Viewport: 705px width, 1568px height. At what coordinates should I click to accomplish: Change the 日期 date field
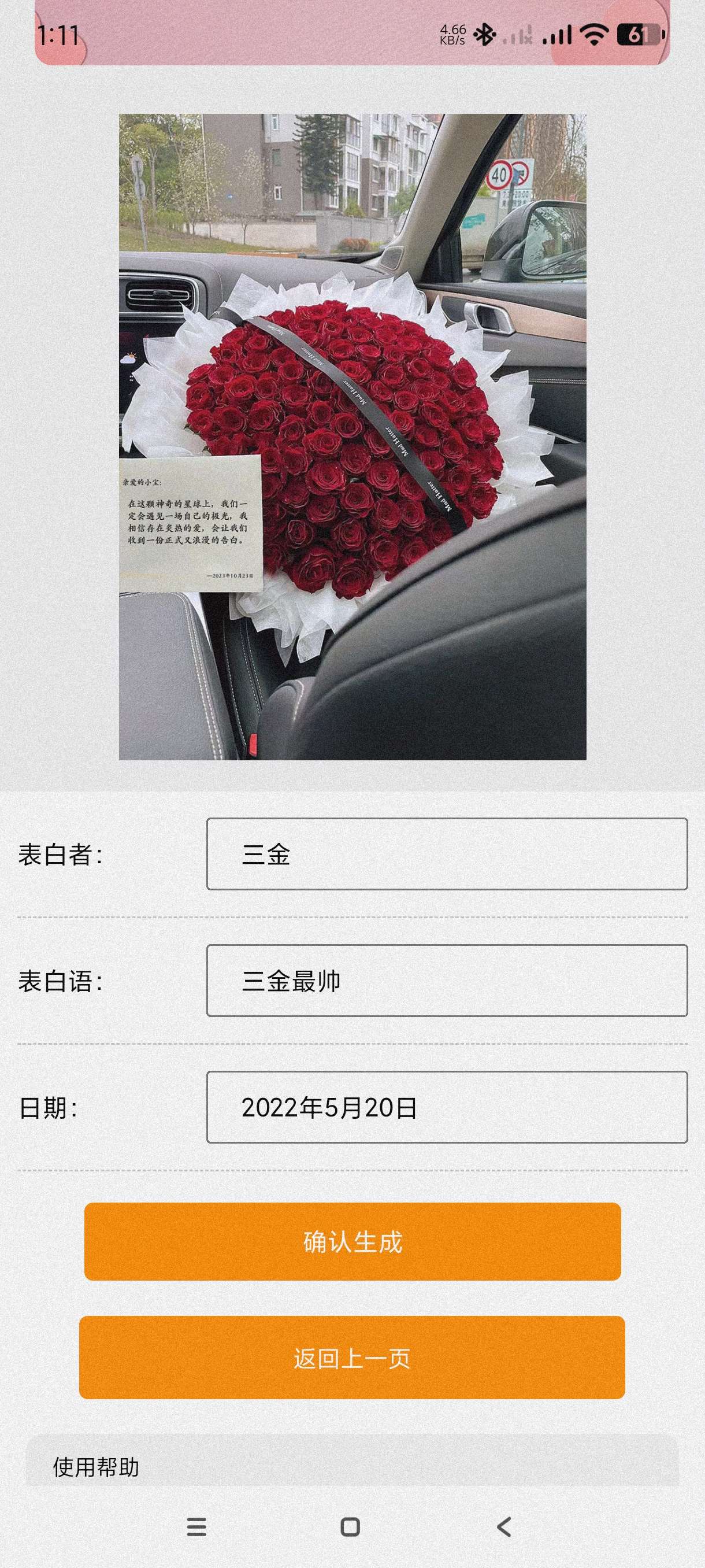(x=447, y=1107)
